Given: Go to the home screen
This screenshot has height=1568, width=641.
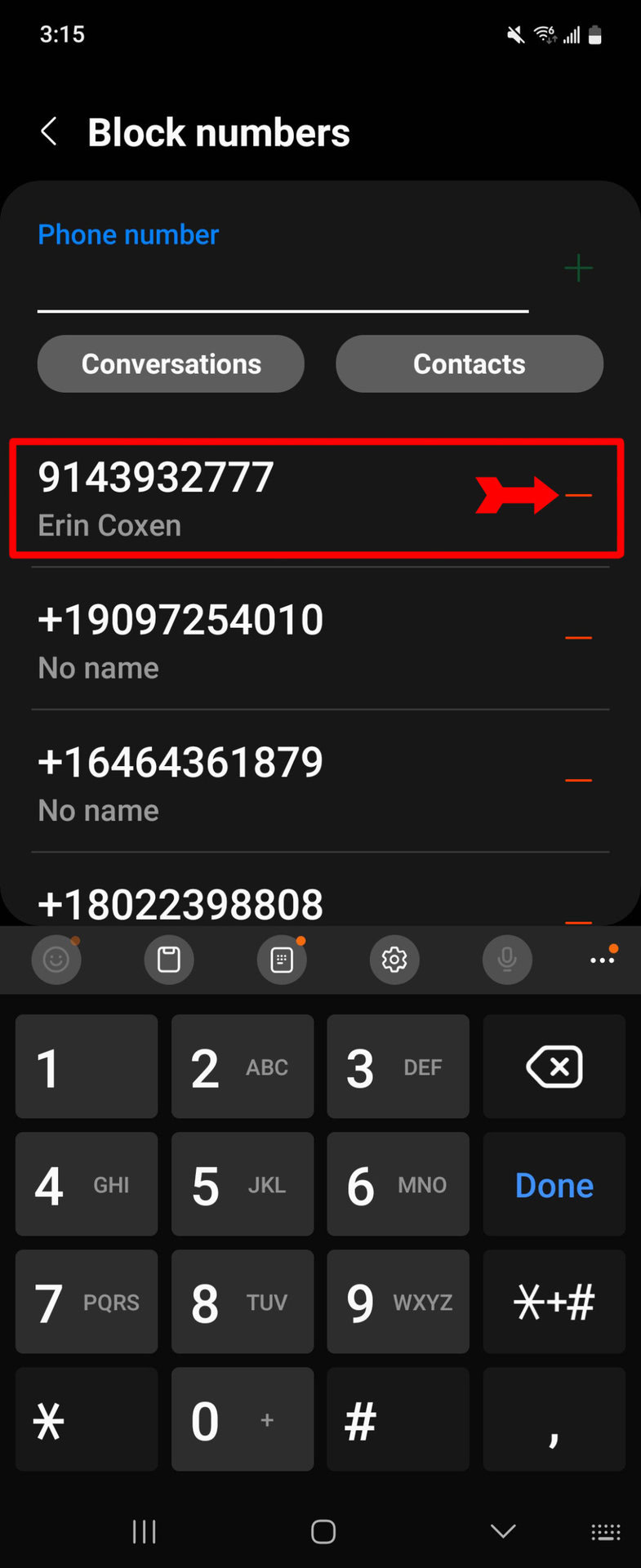Looking at the screenshot, I should (x=323, y=1532).
